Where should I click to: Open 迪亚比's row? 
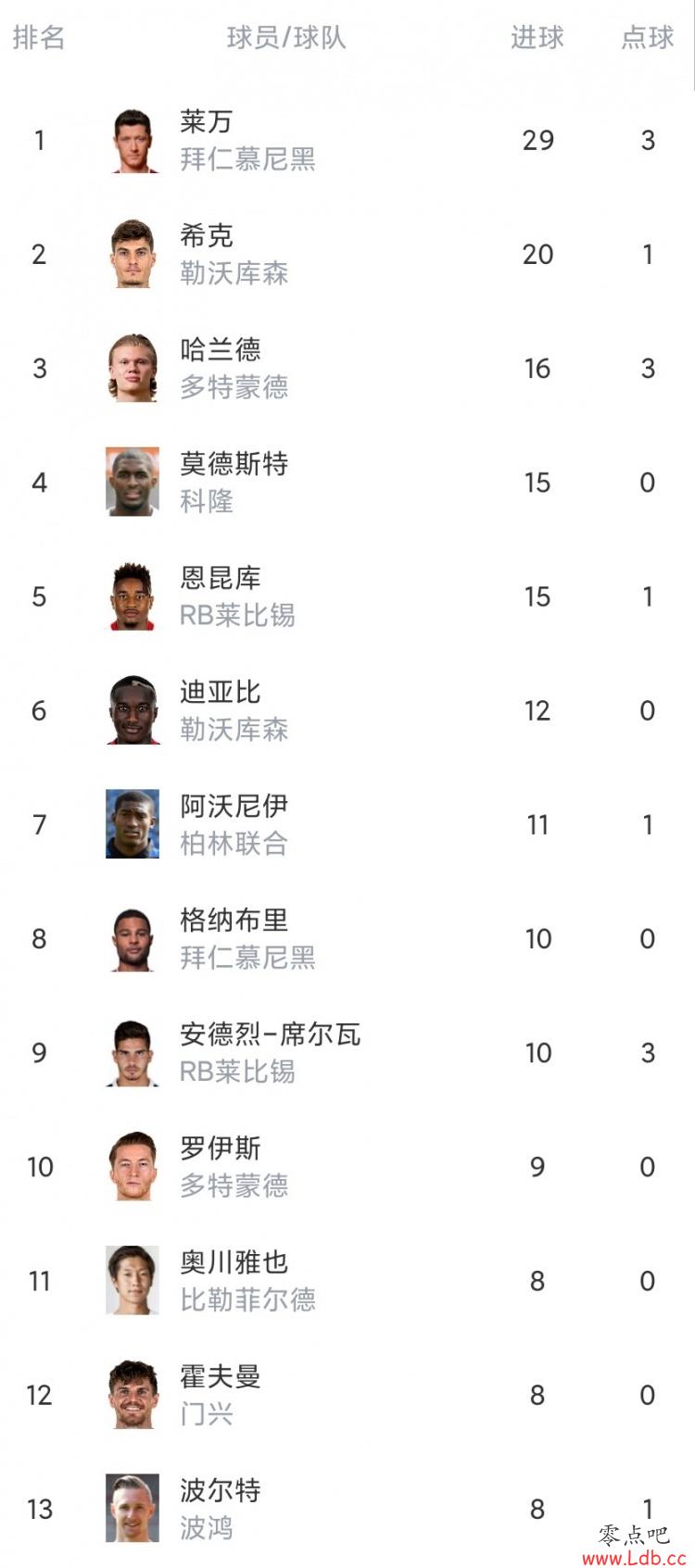point(347,710)
